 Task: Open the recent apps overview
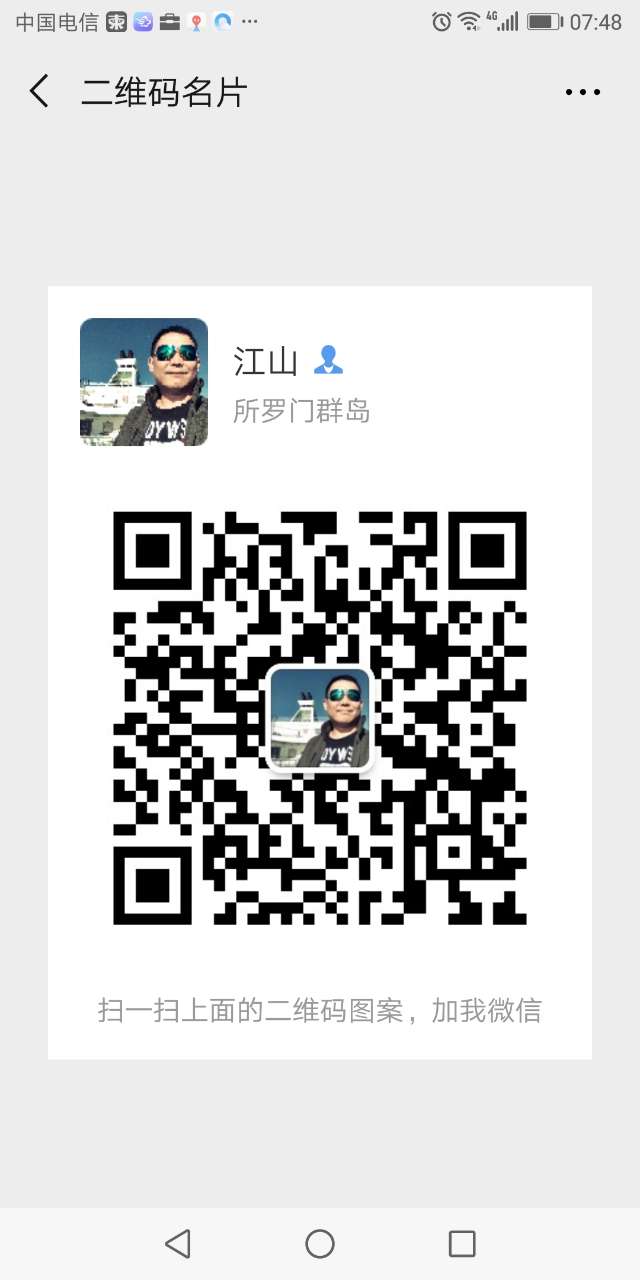pyautogui.click(x=462, y=1243)
